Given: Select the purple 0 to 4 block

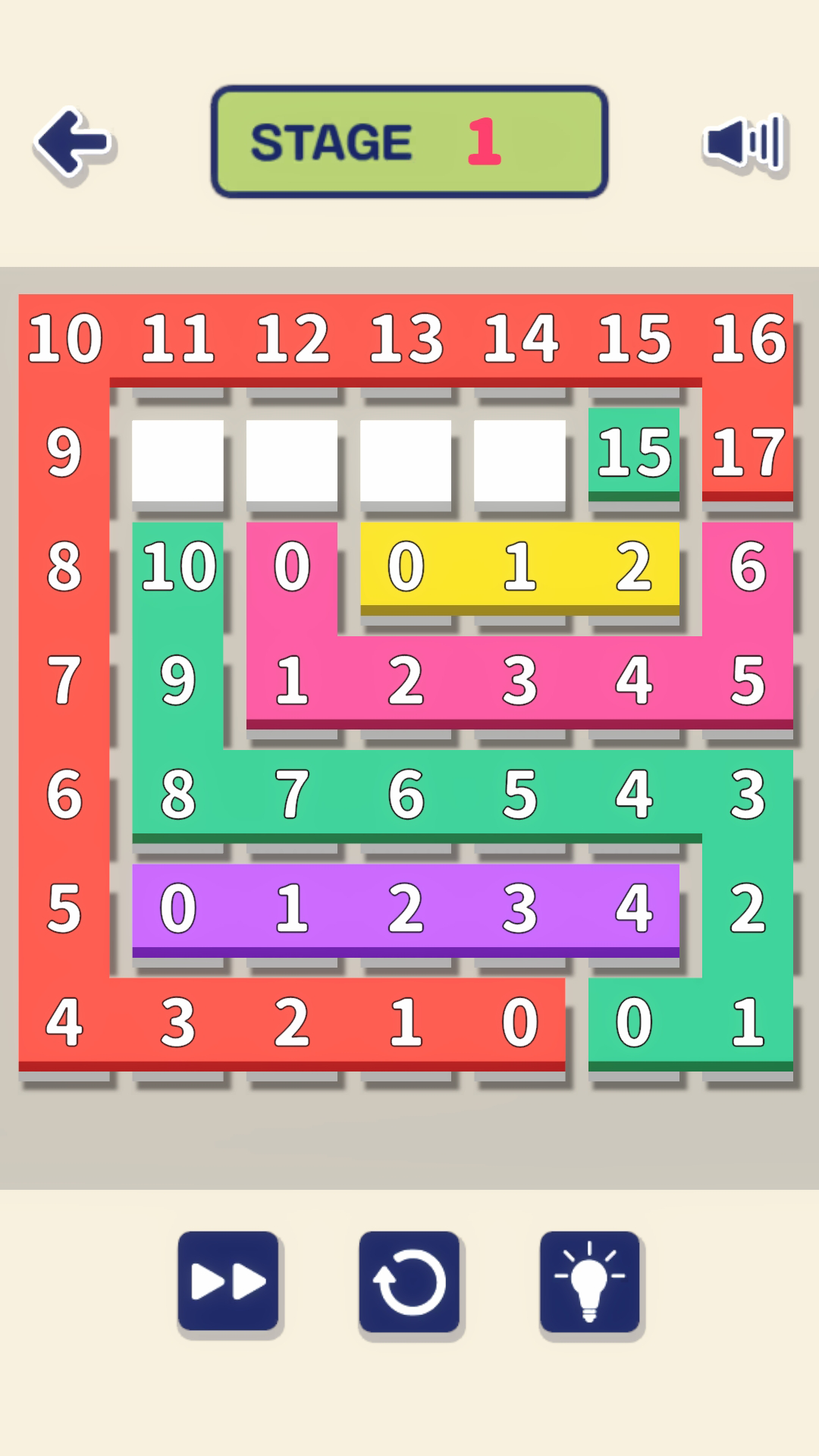Looking at the screenshot, I should pyautogui.click(x=406, y=908).
